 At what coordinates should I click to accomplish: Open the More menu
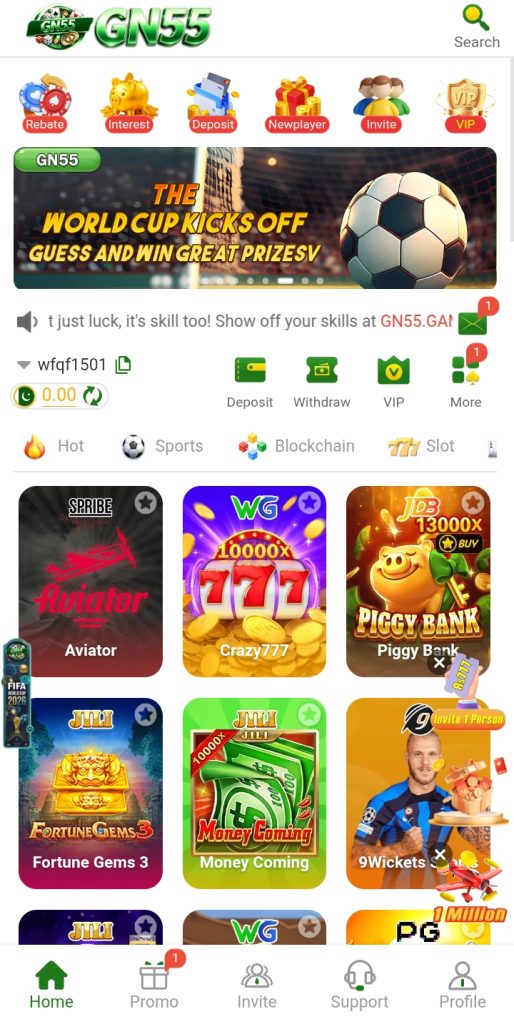pos(466,383)
